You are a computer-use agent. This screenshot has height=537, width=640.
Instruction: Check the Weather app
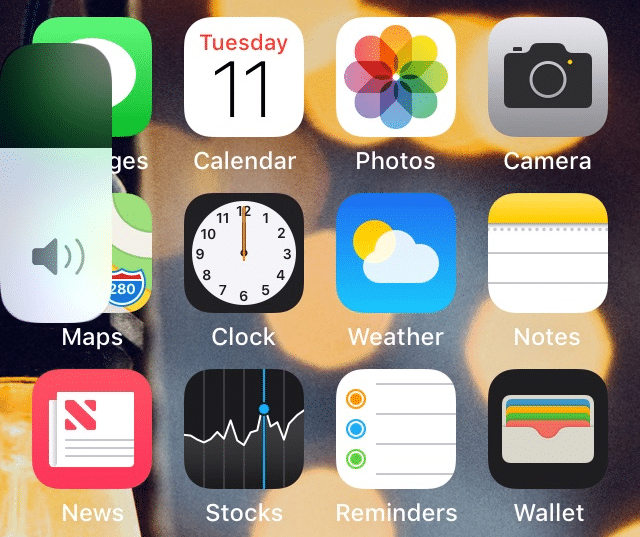click(x=396, y=253)
